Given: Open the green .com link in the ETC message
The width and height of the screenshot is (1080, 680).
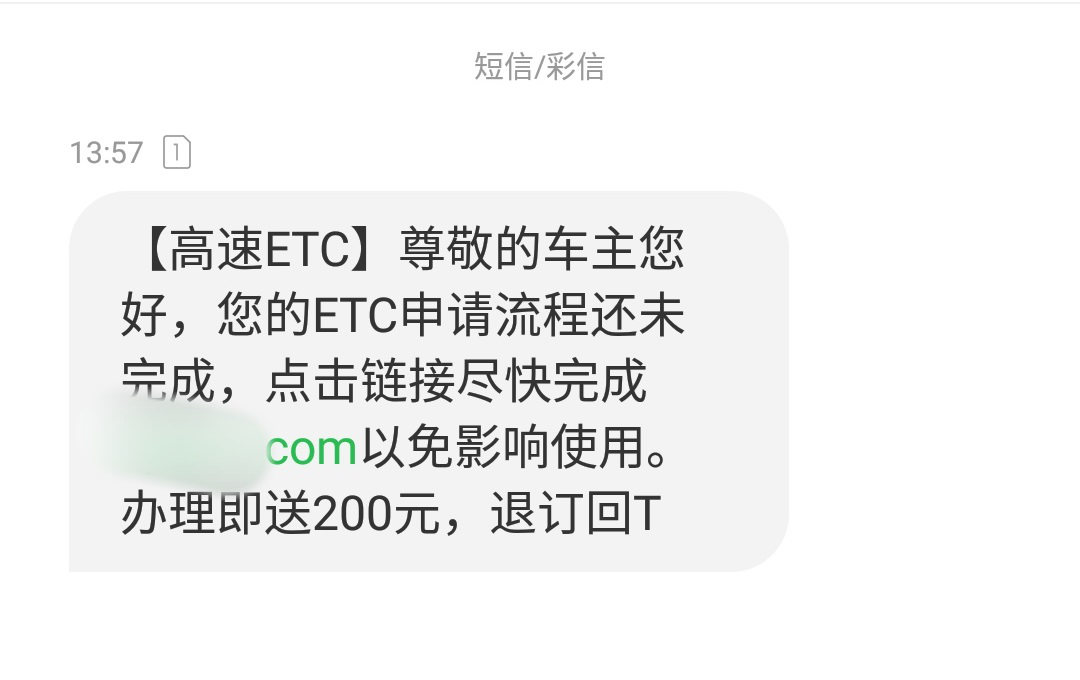Looking at the screenshot, I should point(311,449).
